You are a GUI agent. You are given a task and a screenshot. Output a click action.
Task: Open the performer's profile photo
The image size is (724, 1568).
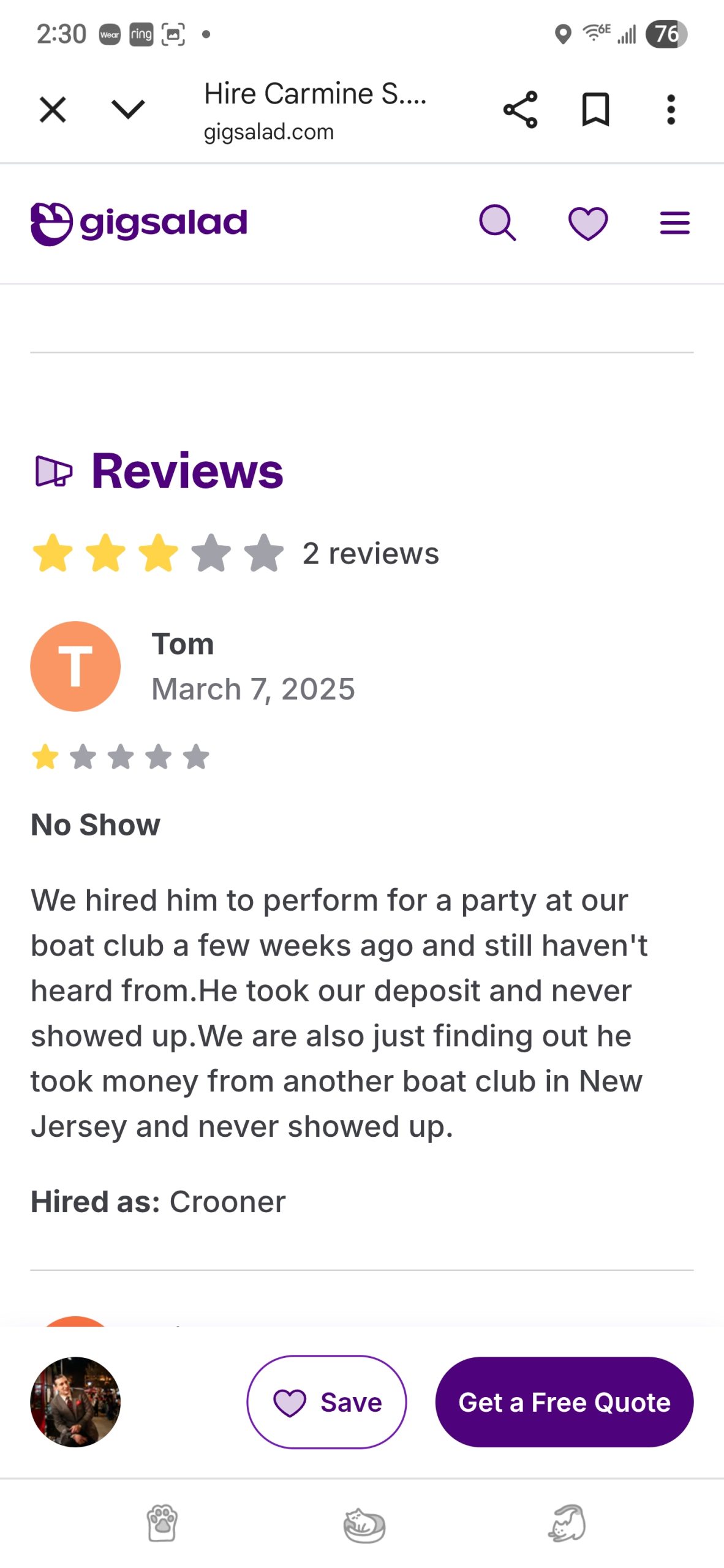coord(75,1402)
